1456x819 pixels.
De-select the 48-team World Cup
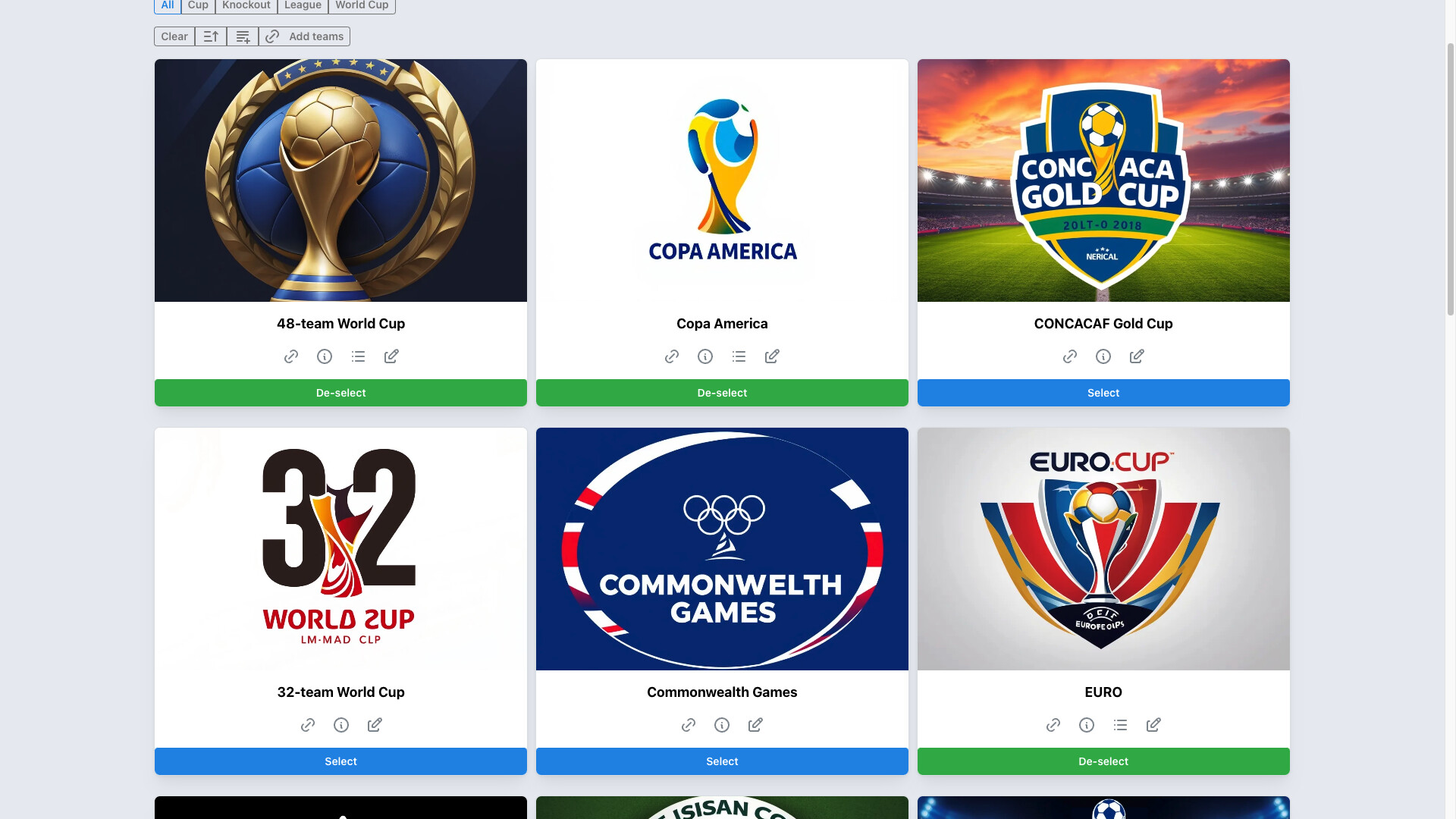click(340, 393)
